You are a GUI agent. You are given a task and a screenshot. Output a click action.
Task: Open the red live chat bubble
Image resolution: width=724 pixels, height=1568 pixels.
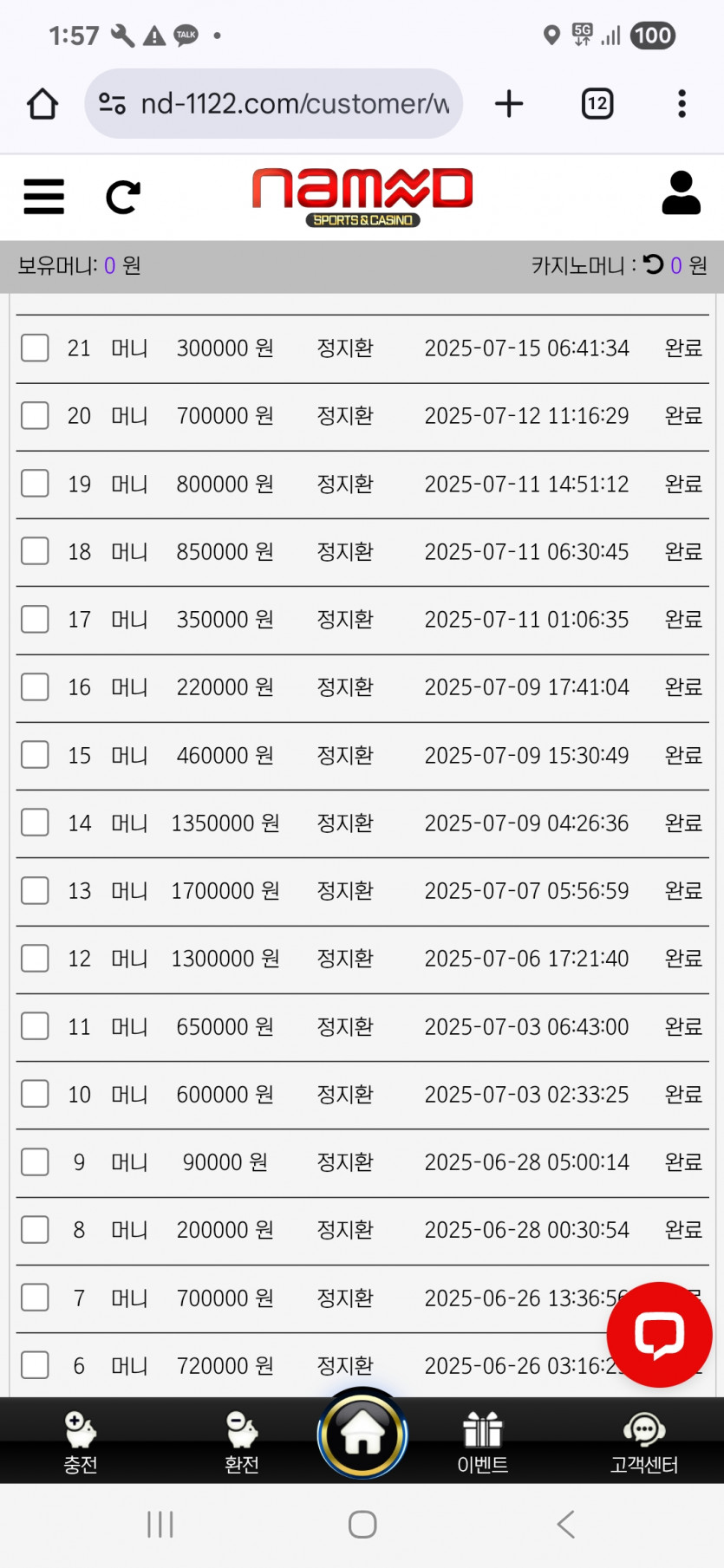point(660,1335)
